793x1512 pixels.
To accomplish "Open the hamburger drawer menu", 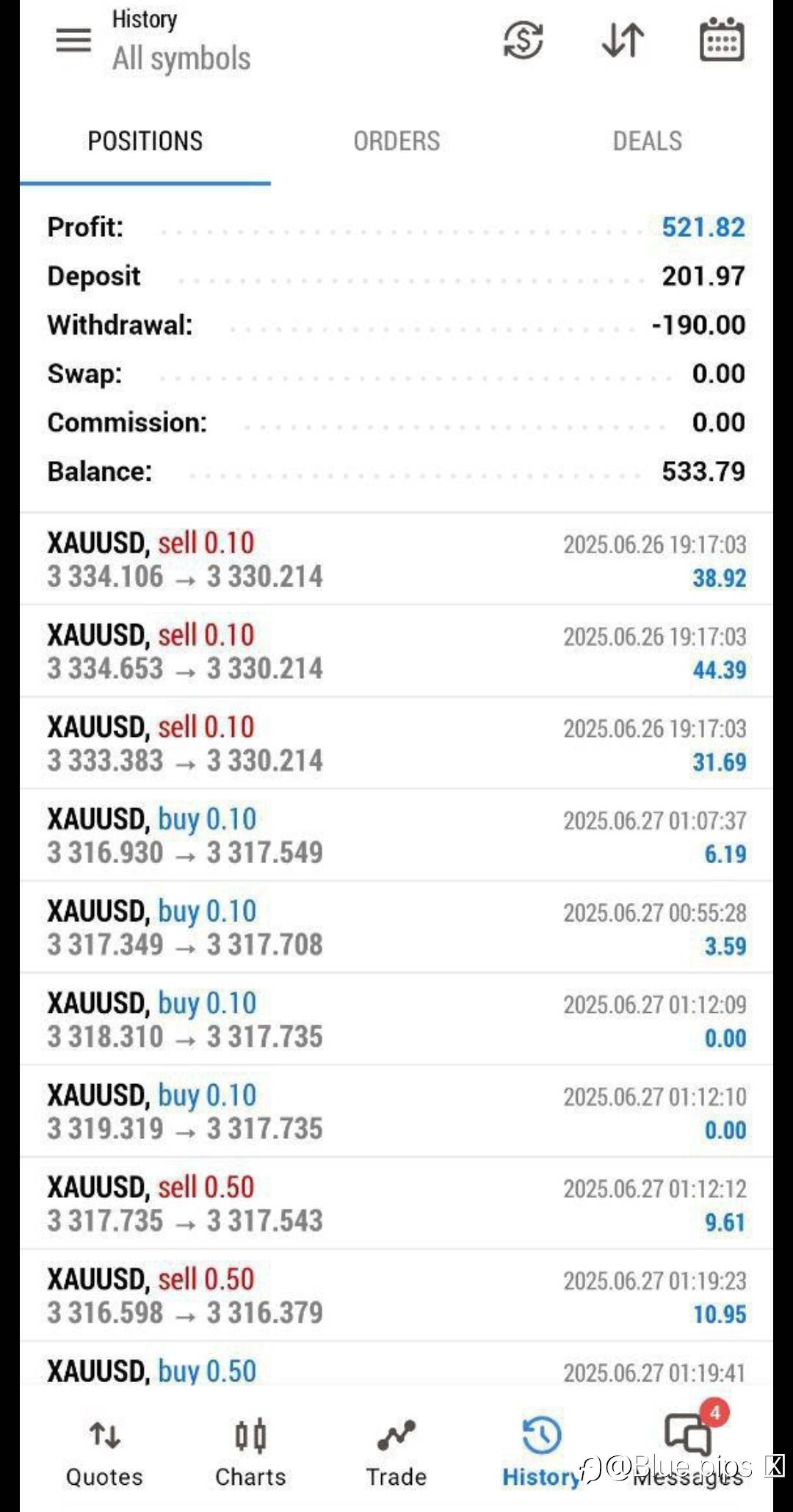I will (73, 40).
